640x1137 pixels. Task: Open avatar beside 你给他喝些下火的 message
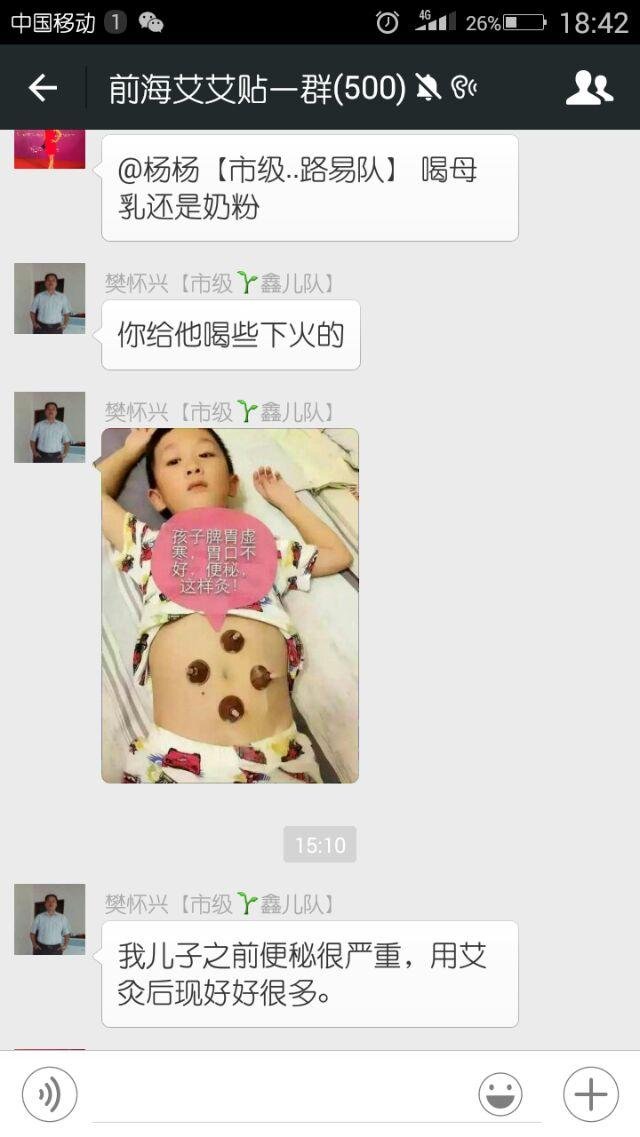pyautogui.click(x=49, y=298)
